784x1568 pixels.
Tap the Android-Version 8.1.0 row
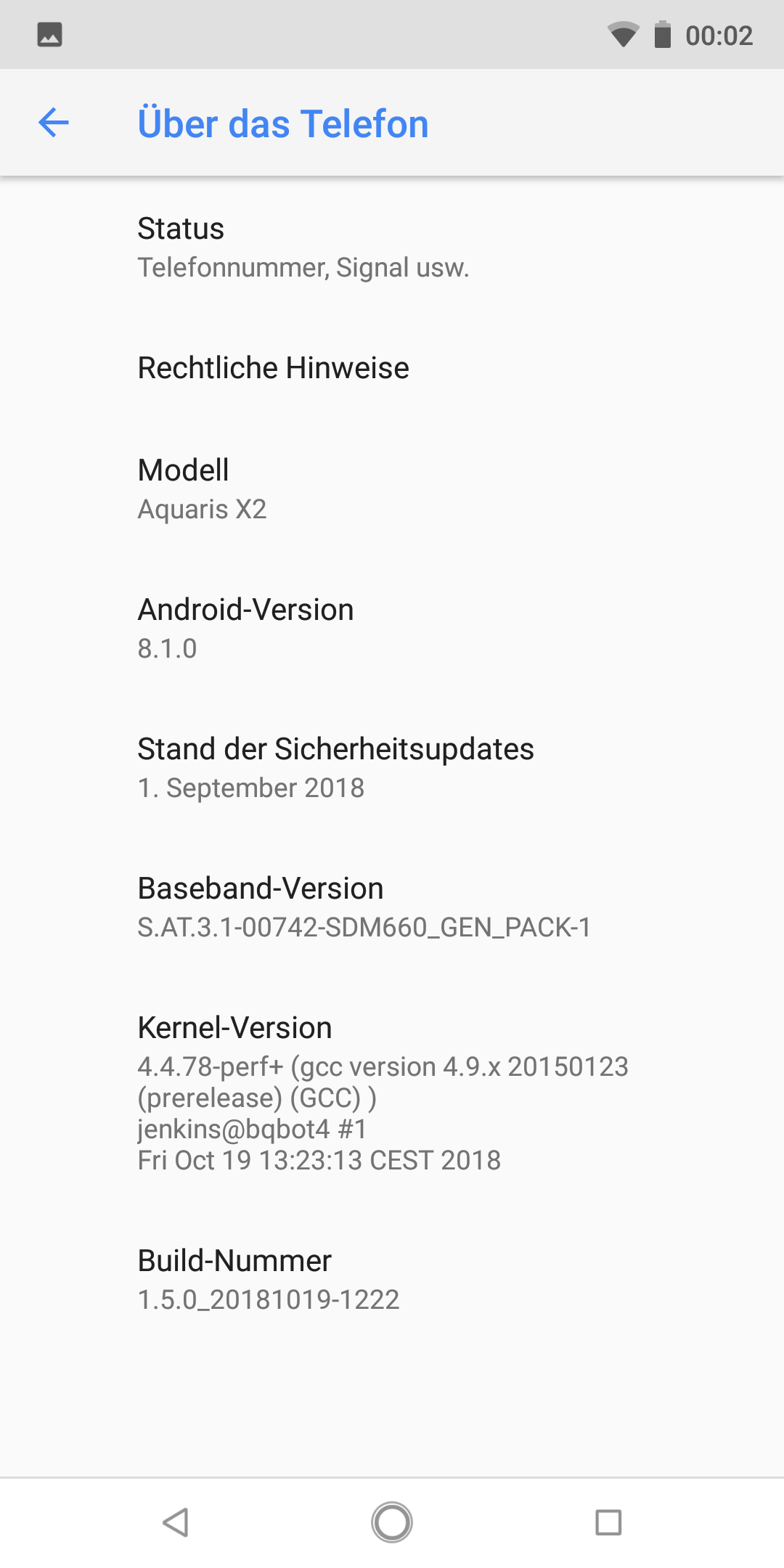click(x=392, y=628)
